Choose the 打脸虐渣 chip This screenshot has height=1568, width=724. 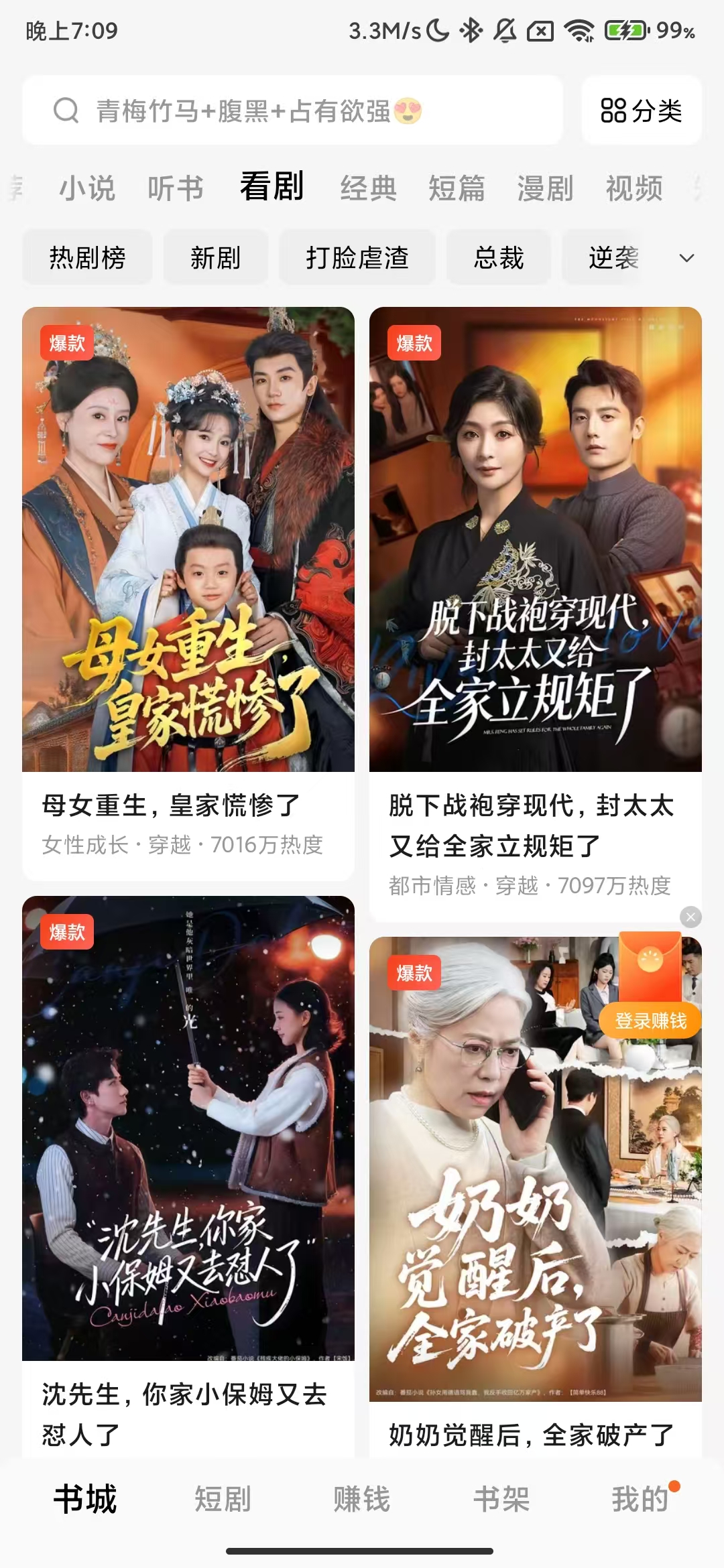[357, 258]
